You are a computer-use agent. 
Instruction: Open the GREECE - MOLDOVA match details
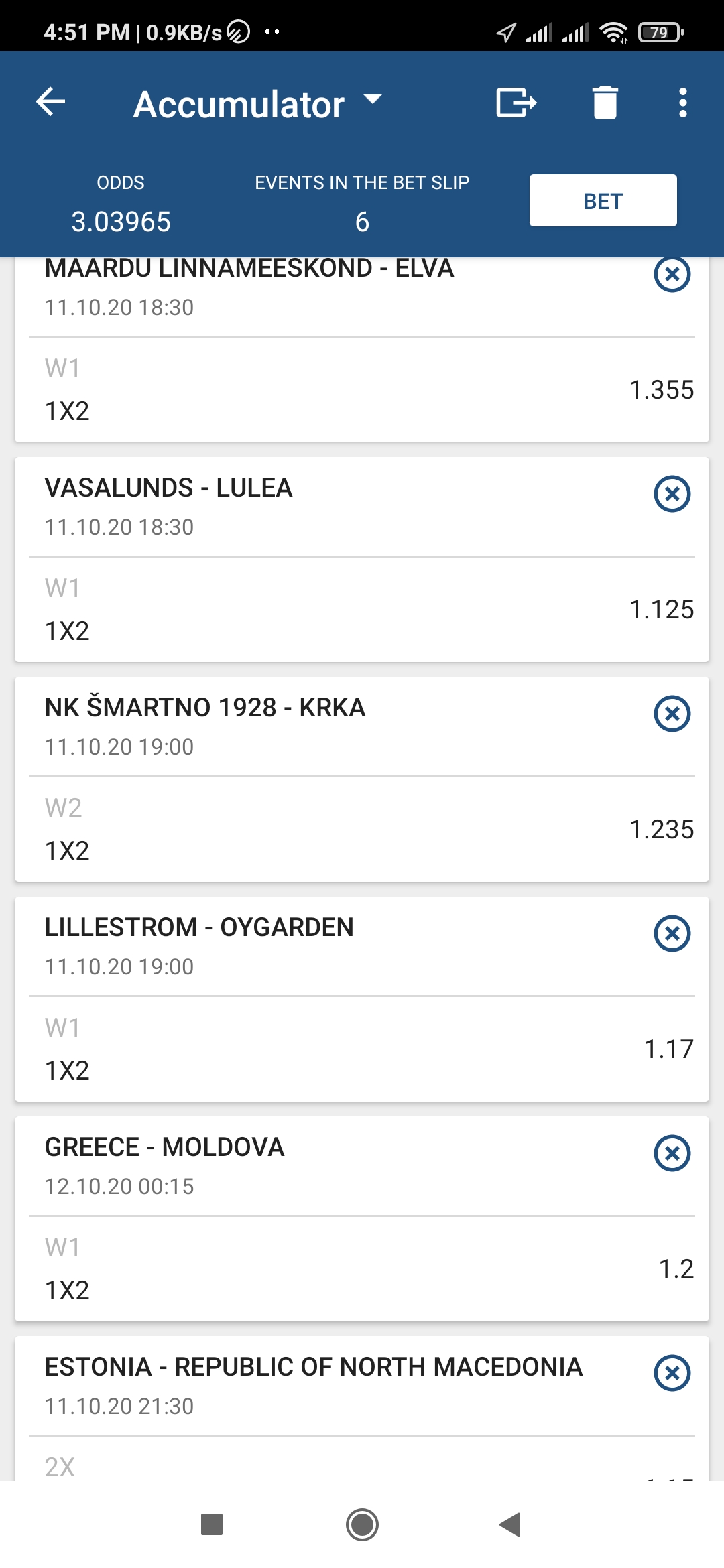164,1147
